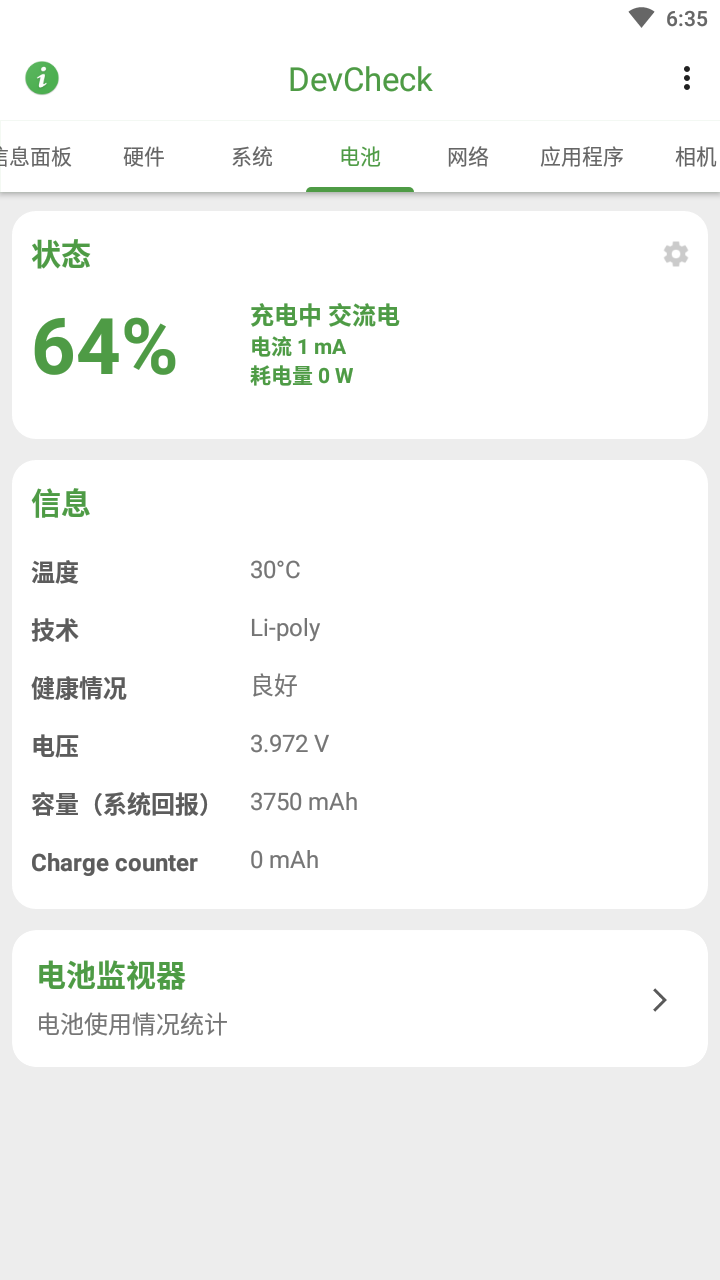Open 电池监视器 usage statistics

360,999
